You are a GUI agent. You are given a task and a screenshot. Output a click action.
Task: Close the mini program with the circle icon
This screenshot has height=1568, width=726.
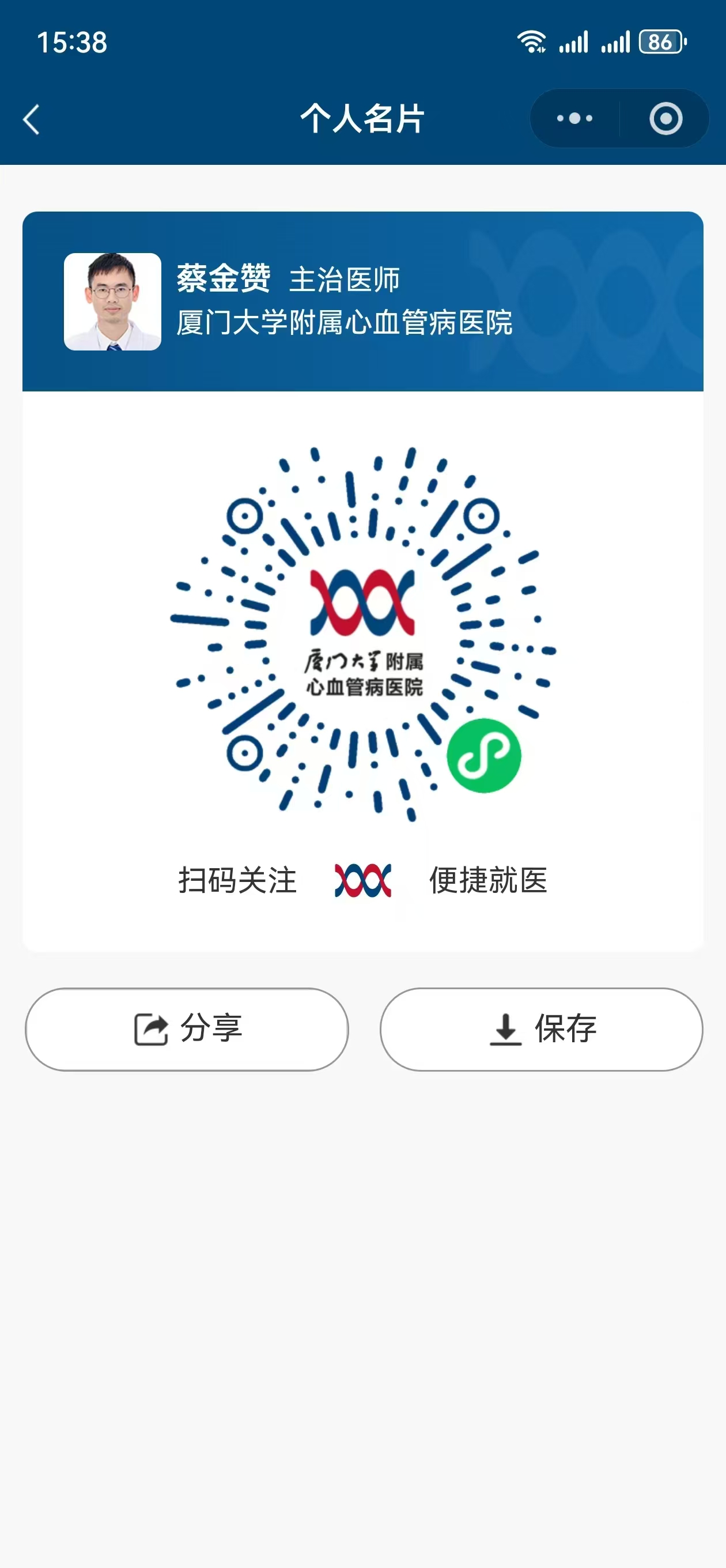[x=665, y=119]
